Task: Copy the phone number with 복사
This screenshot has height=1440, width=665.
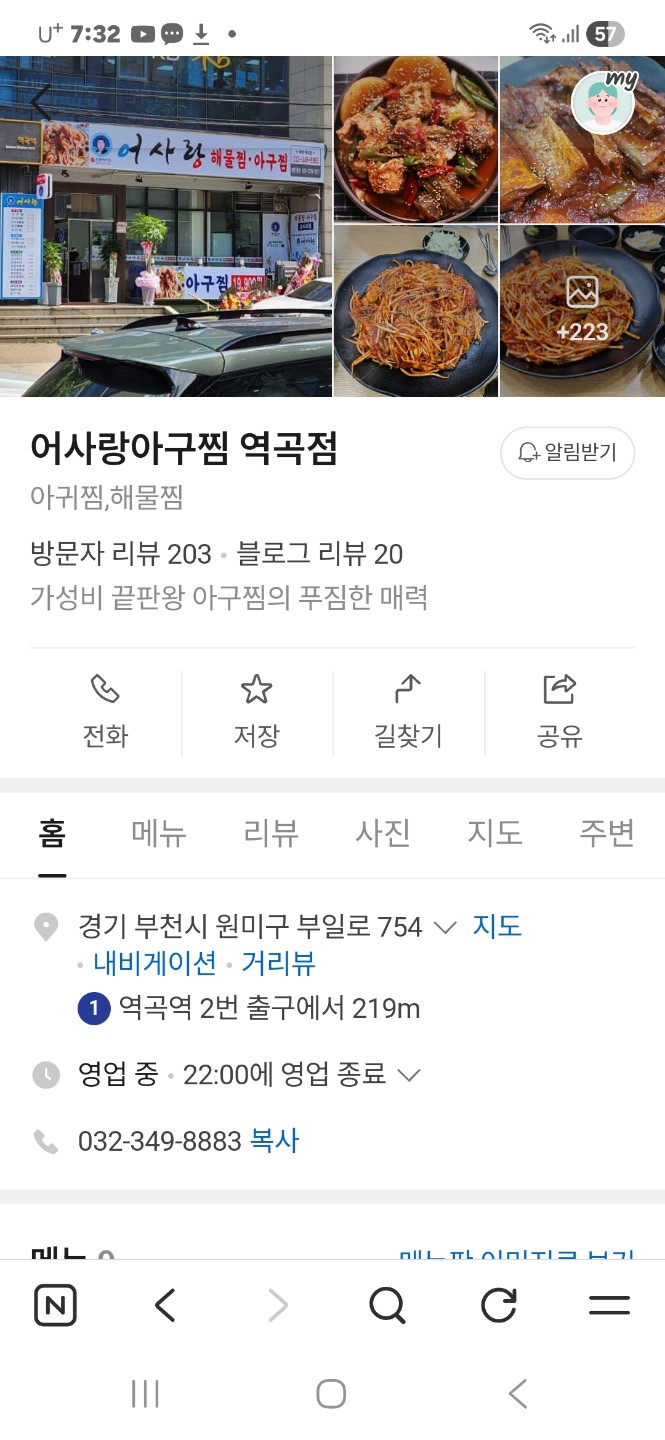Action: pos(274,1141)
